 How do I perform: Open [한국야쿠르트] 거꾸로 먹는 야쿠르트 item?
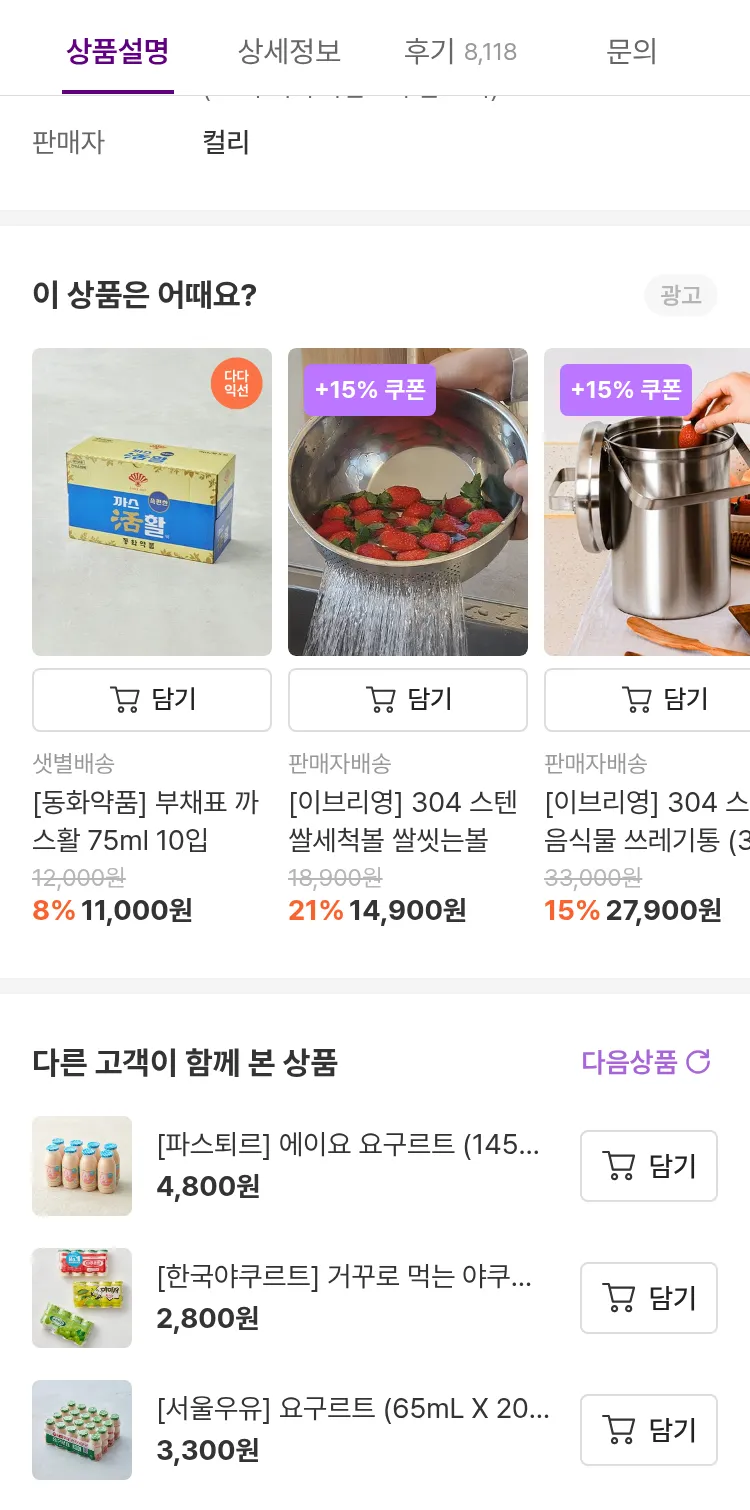[344, 1277]
